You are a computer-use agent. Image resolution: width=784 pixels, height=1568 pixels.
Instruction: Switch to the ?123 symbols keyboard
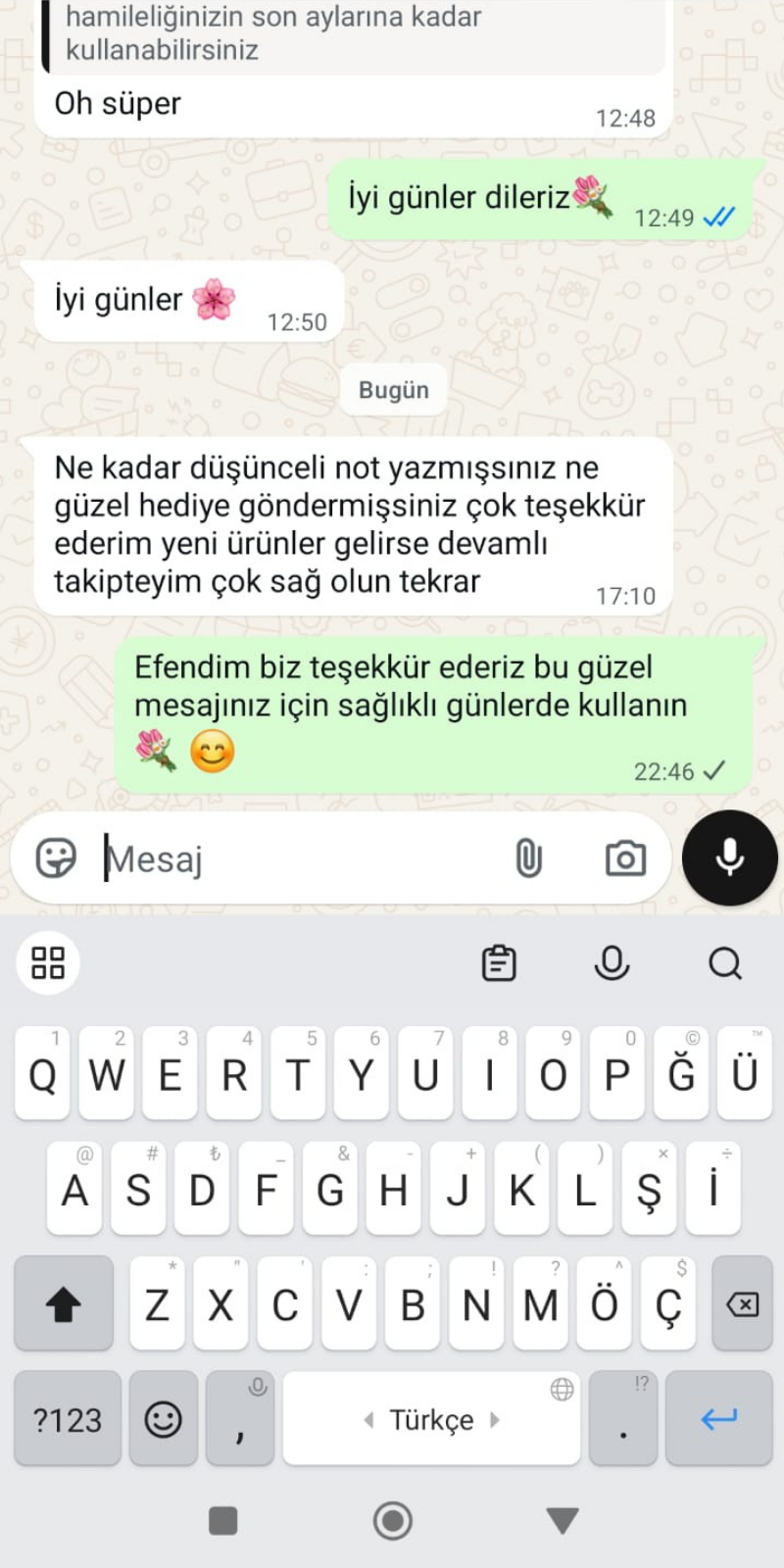click(68, 1419)
